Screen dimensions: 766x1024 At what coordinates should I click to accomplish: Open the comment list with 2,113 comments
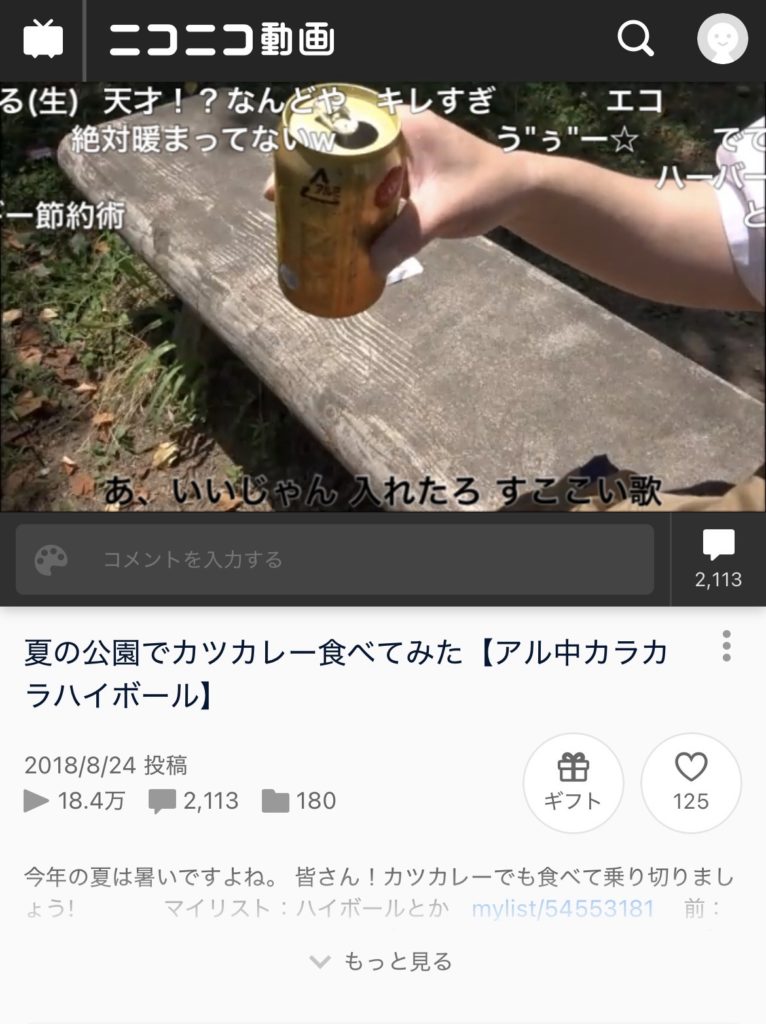pyautogui.click(x=718, y=560)
